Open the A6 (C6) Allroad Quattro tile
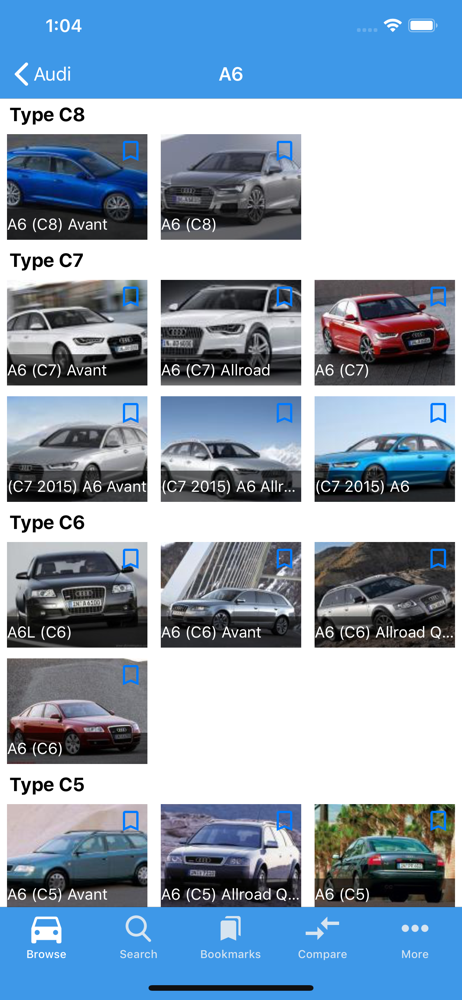462x1000 pixels. pos(385,595)
